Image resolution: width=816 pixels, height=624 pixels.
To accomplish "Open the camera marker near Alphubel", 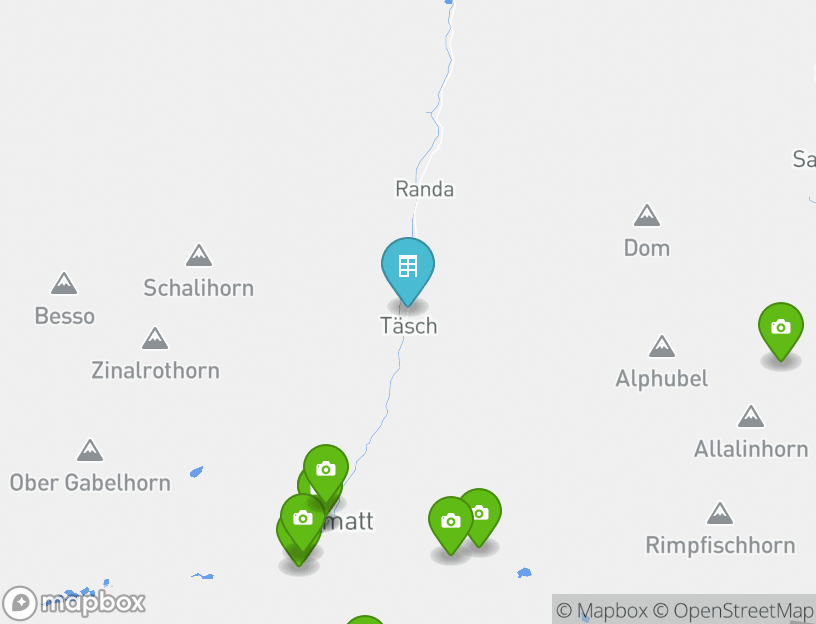I will pos(780,328).
